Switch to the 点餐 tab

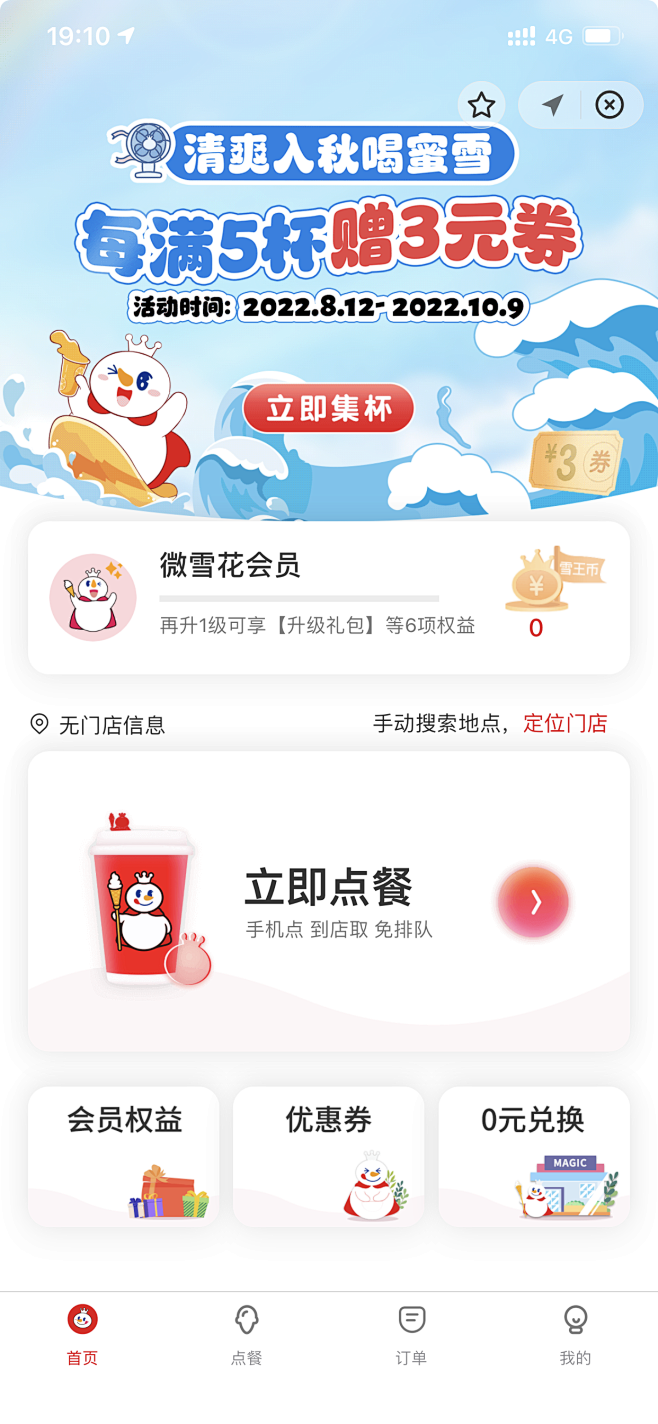tap(247, 1335)
